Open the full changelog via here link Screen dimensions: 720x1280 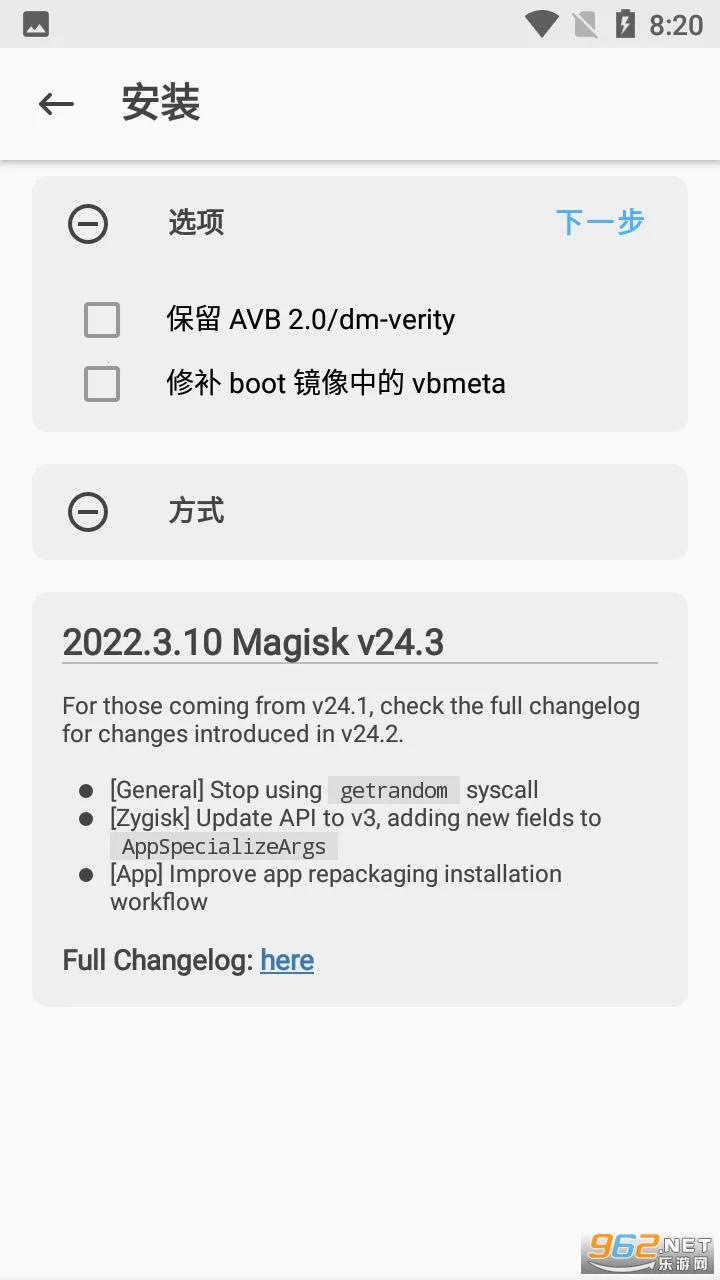[x=287, y=960]
